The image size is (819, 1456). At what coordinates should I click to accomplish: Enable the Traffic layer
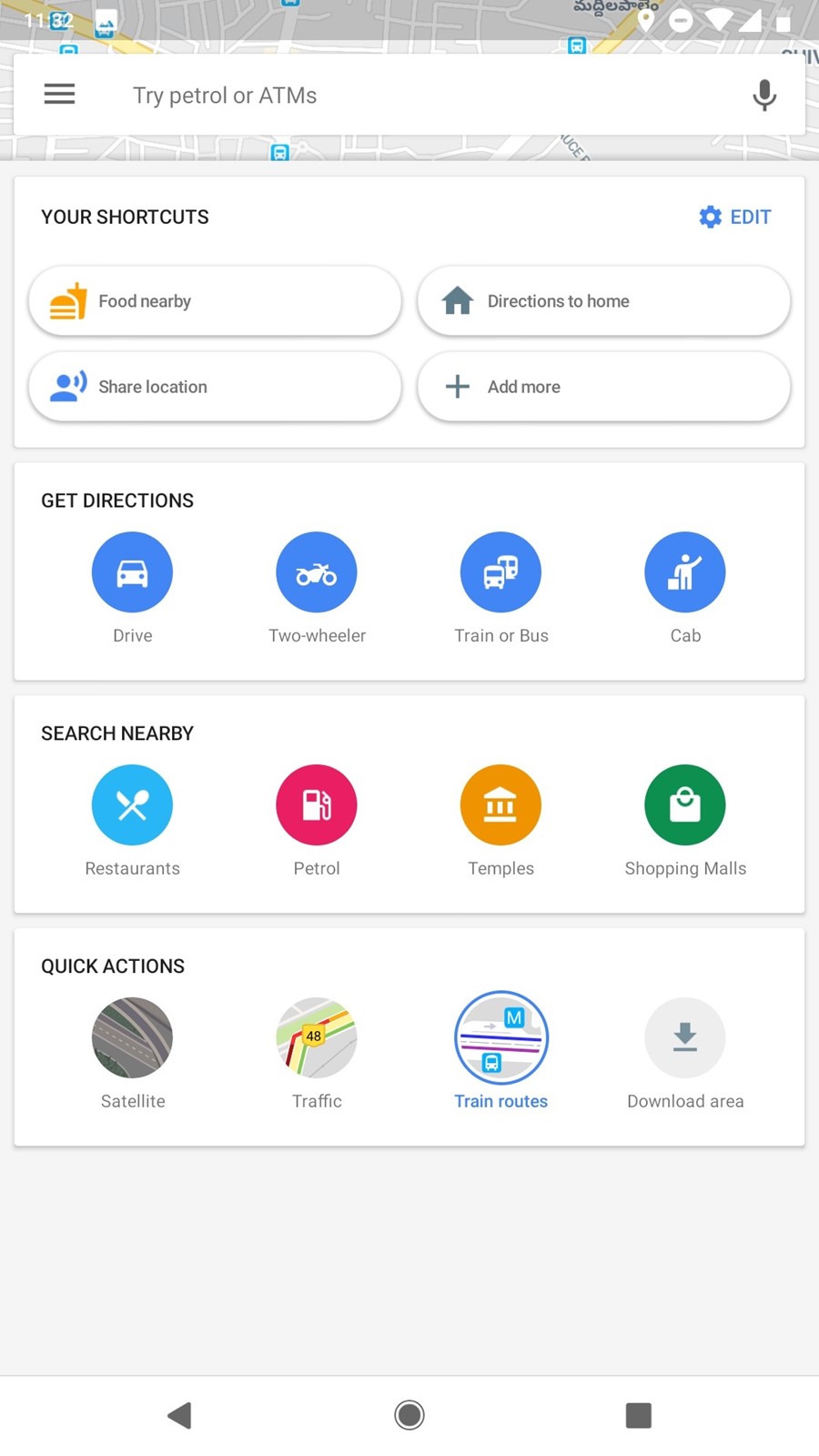[x=317, y=1053]
